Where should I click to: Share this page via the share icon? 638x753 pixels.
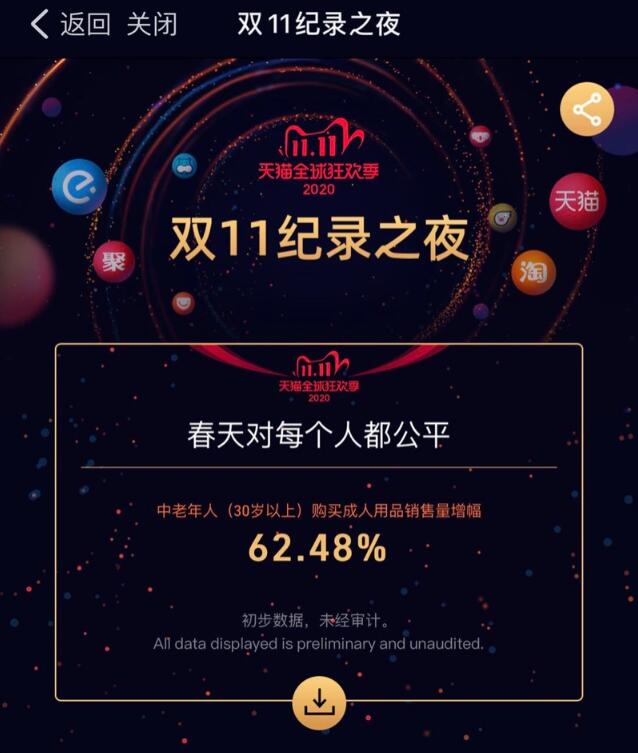click(x=587, y=109)
